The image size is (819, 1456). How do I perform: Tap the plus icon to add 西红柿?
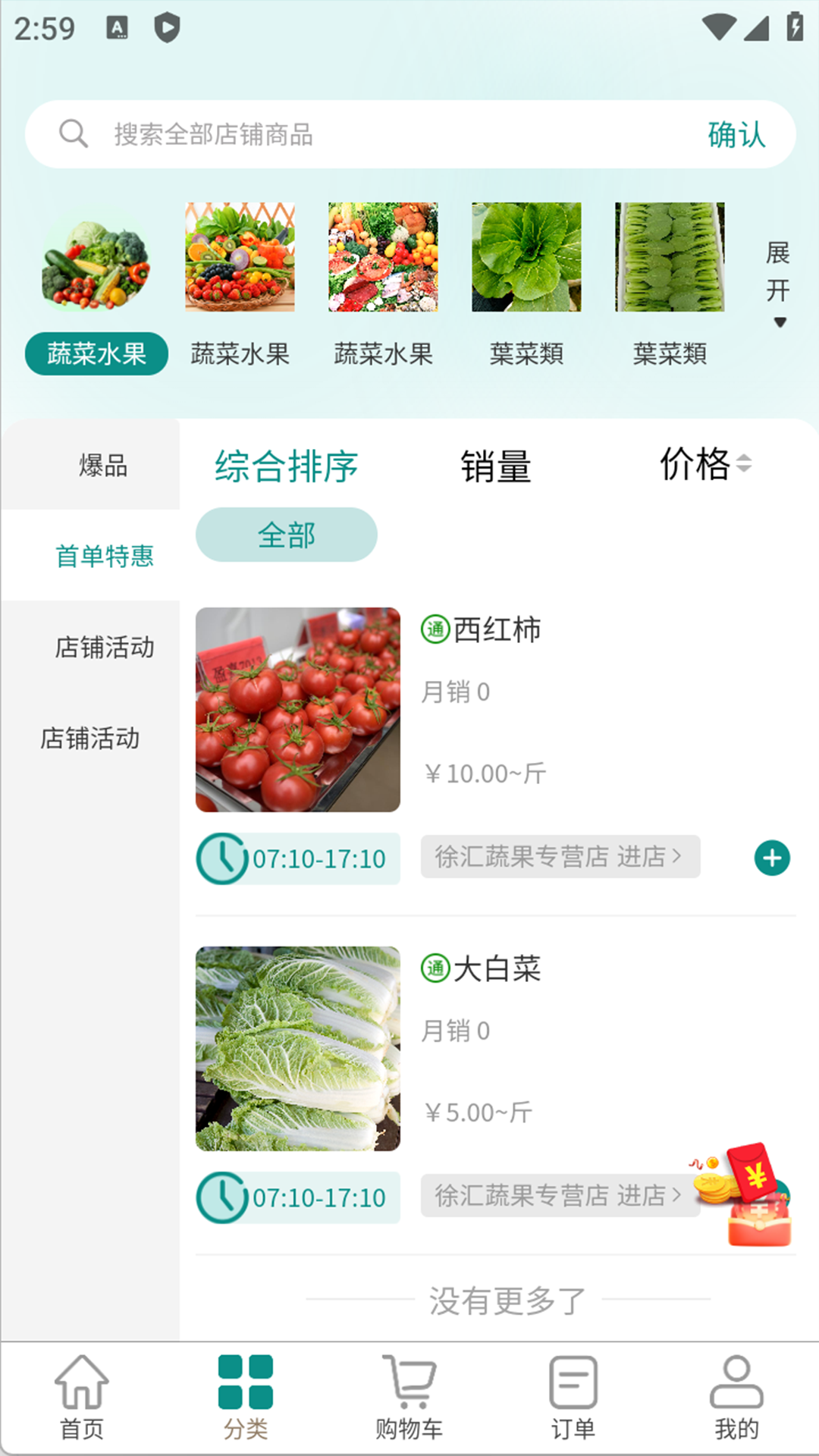pos(772,858)
